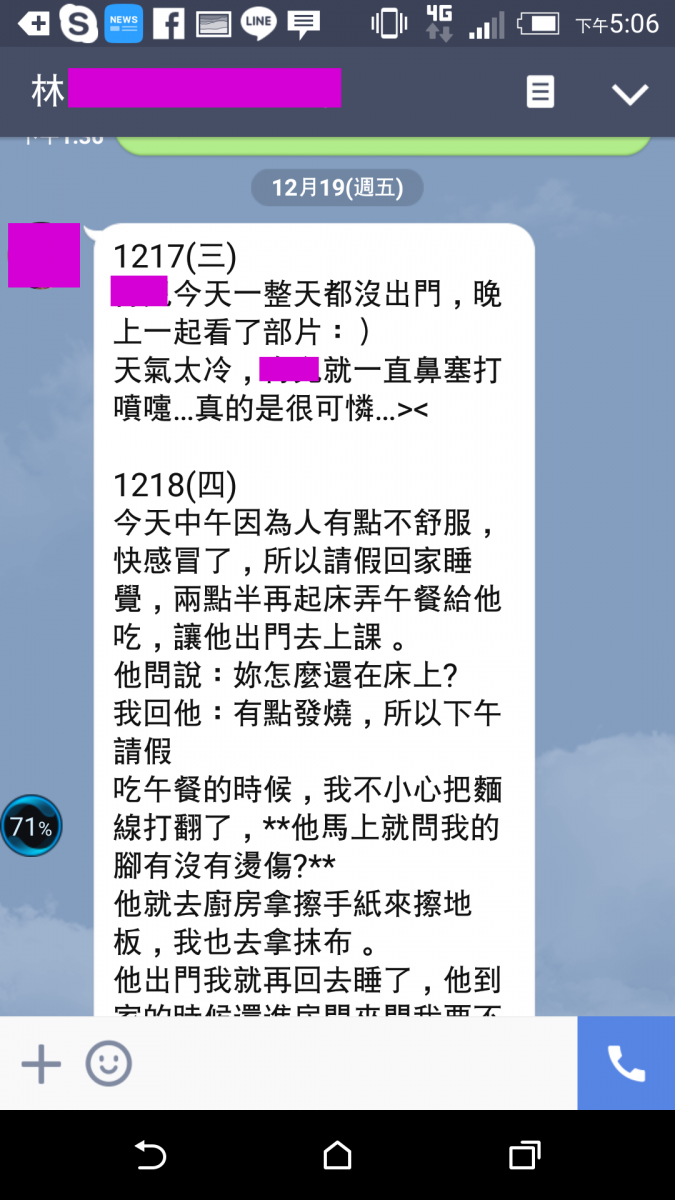Viewport: 675px width, 1200px height.
Task: Tap the 71% floating battery widget
Action: pos(32,826)
